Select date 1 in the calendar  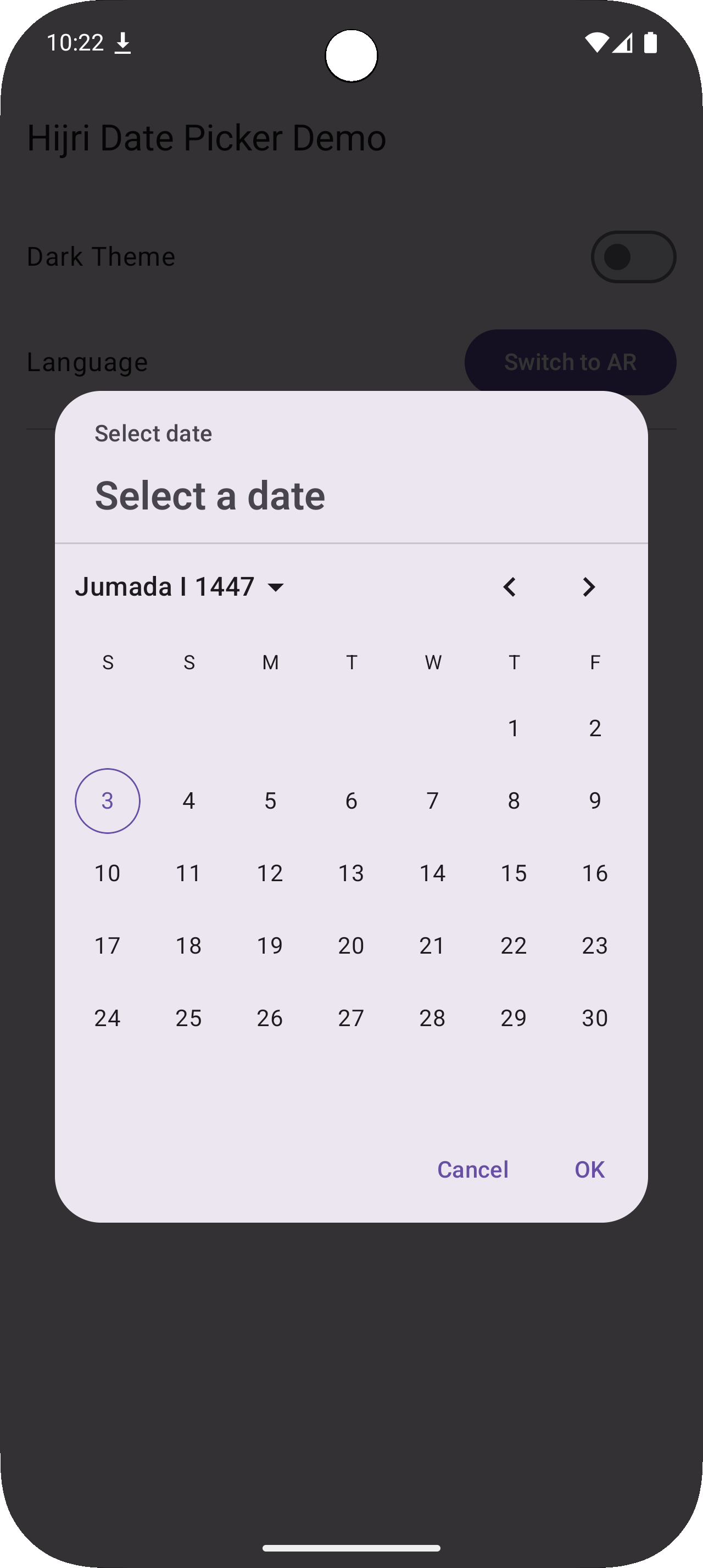tap(514, 727)
